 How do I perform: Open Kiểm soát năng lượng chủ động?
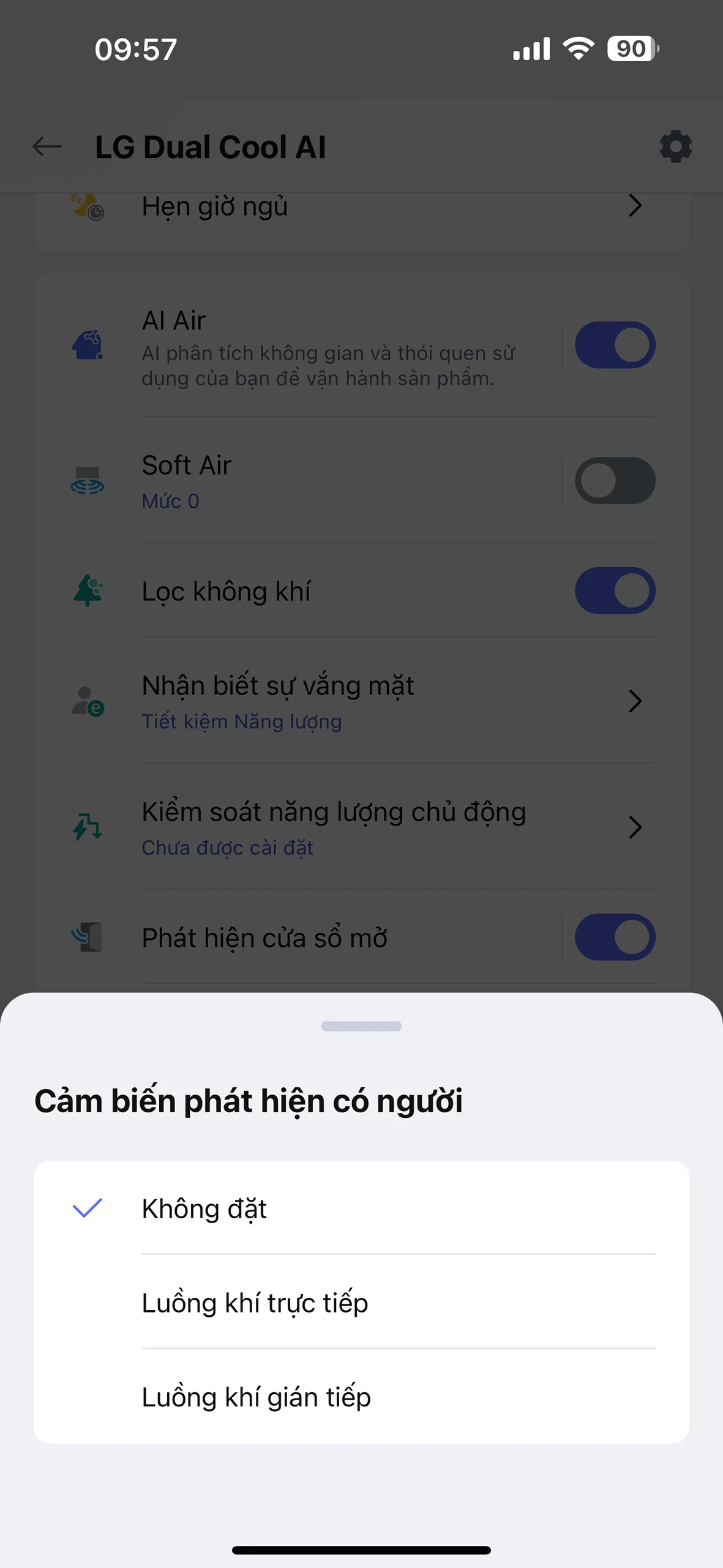pos(361,827)
